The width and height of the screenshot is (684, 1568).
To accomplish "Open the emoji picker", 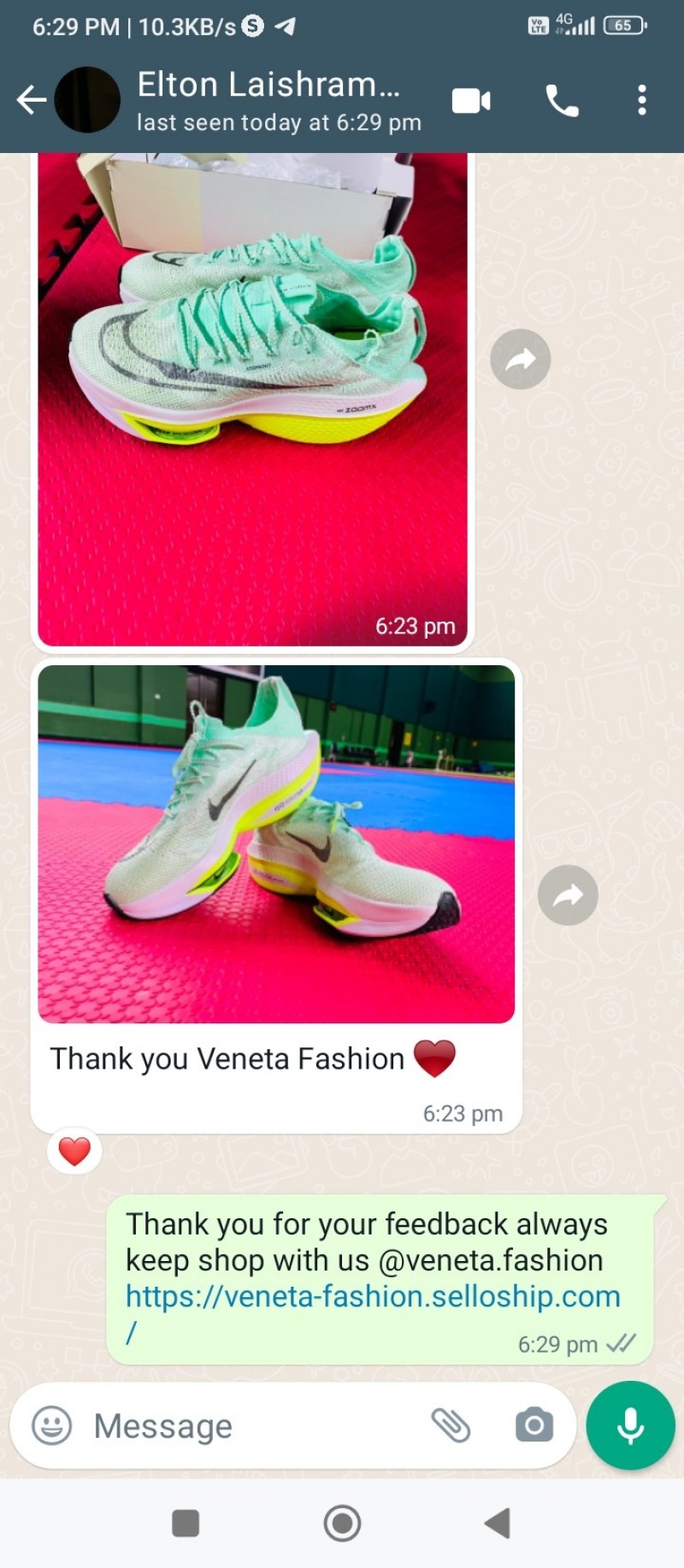I will coord(51,1425).
